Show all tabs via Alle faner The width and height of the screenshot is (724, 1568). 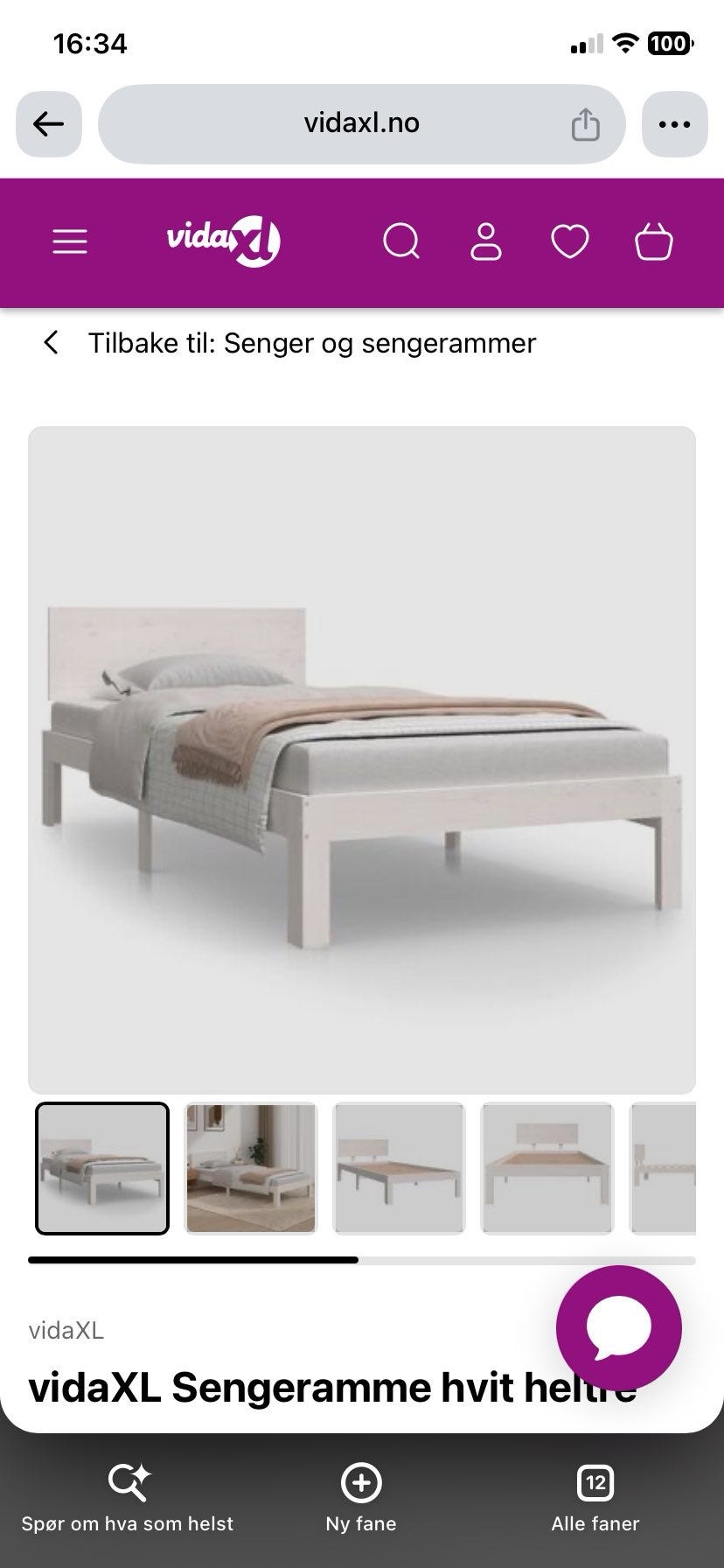coord(595,1498)
